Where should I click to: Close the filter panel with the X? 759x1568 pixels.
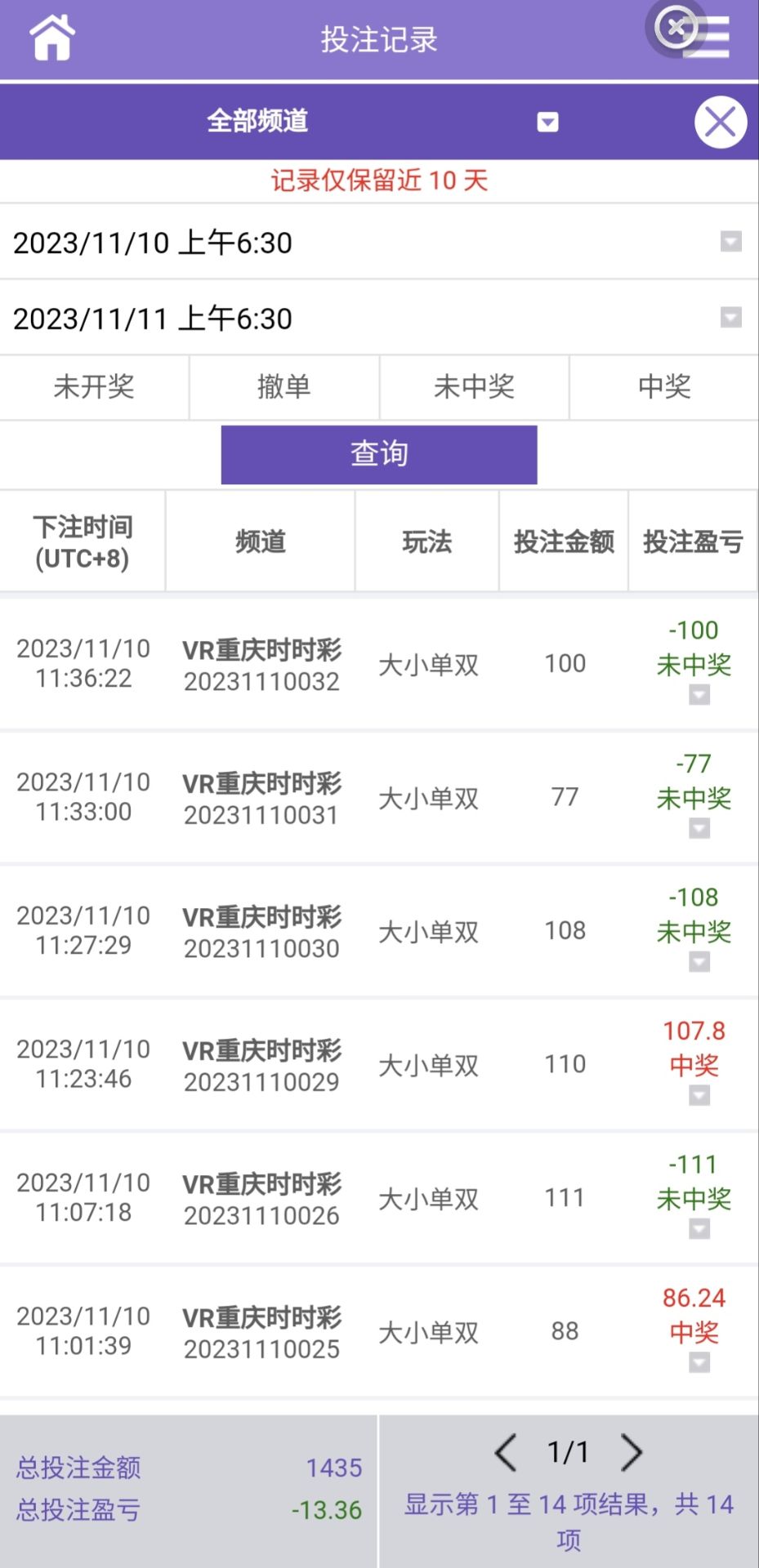pos(720,122)
